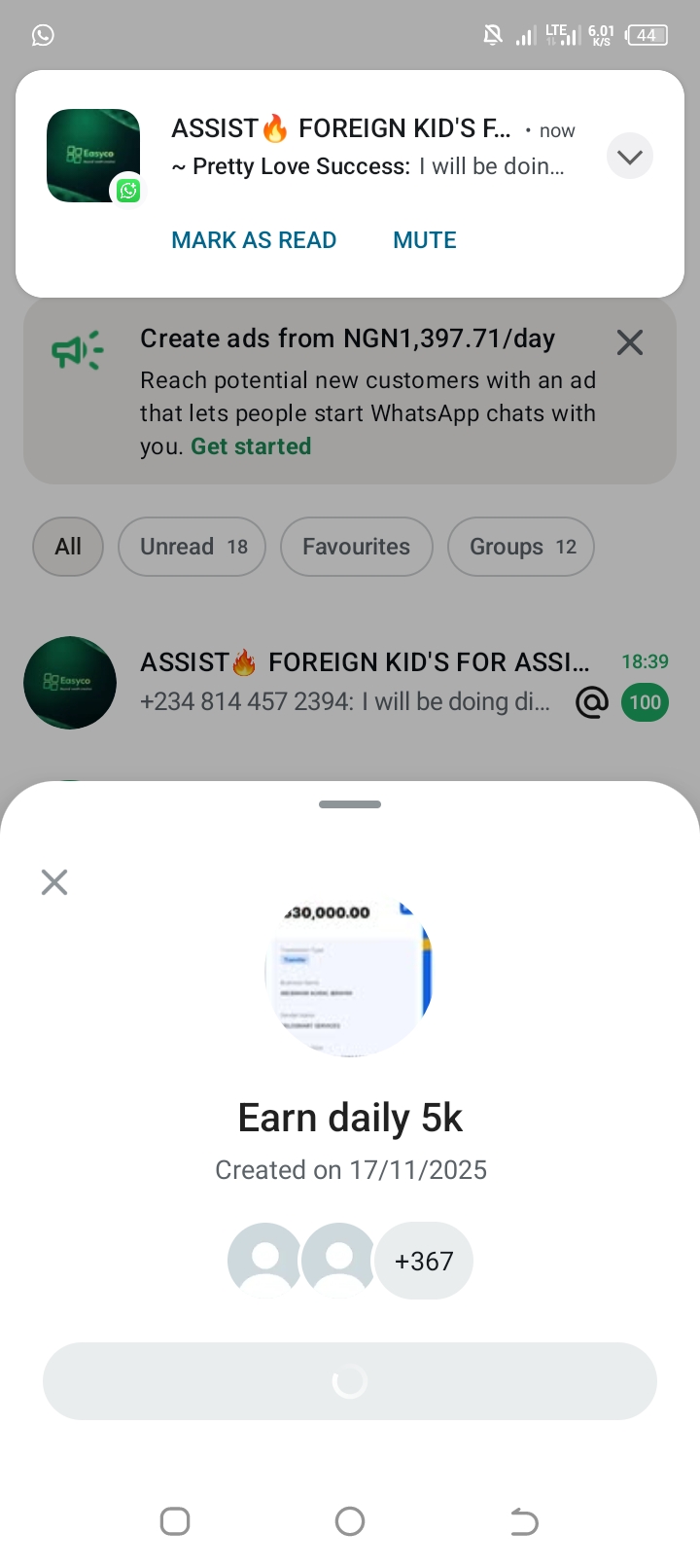Show only Unread chats
This screenshot has width=700, height=1568.
tap(193, 547)
